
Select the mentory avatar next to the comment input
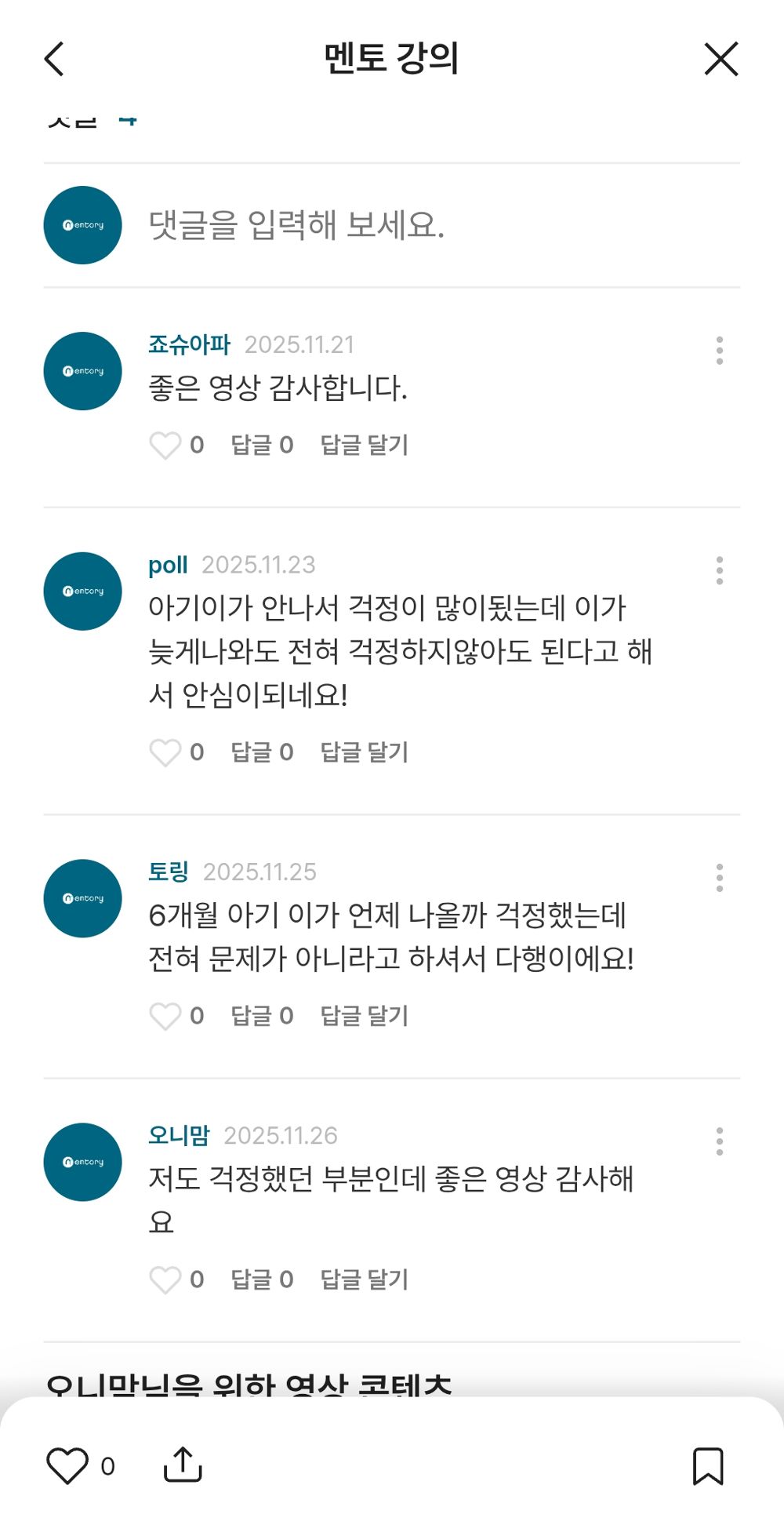click(x=82, y=224)
